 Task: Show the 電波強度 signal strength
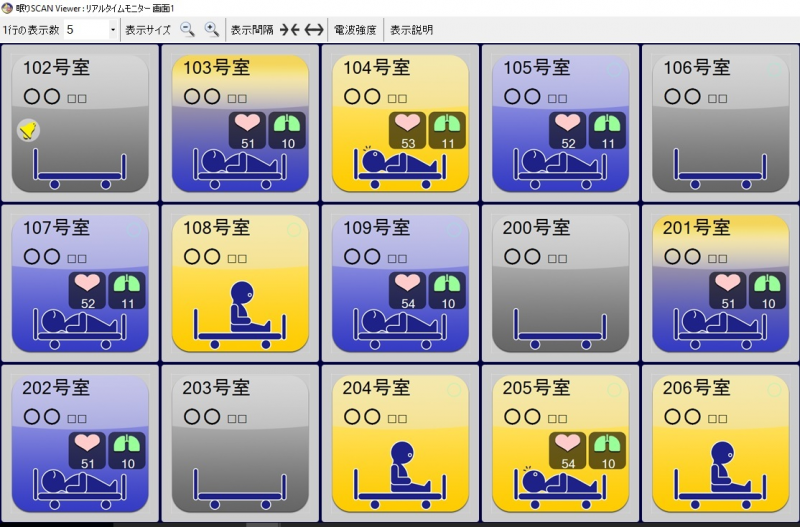click(x=355, y=30)
